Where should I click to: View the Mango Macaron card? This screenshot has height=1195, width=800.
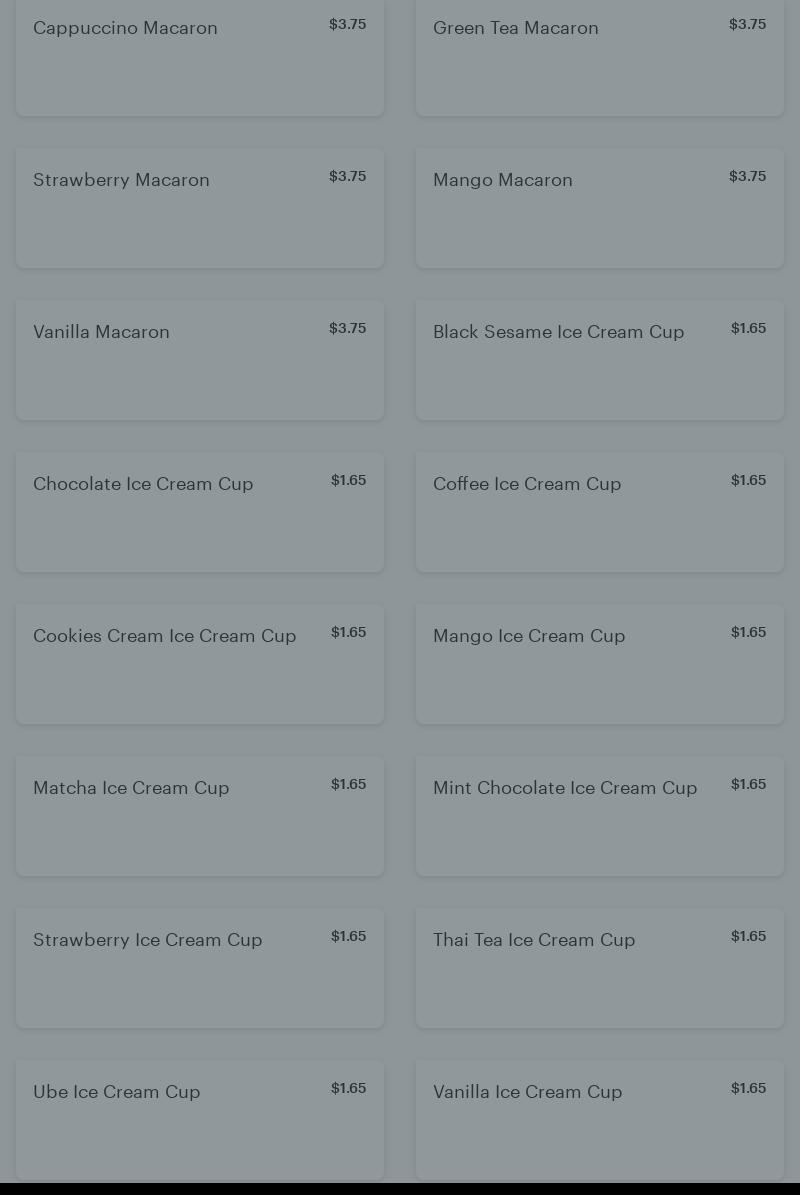[600, 208]
